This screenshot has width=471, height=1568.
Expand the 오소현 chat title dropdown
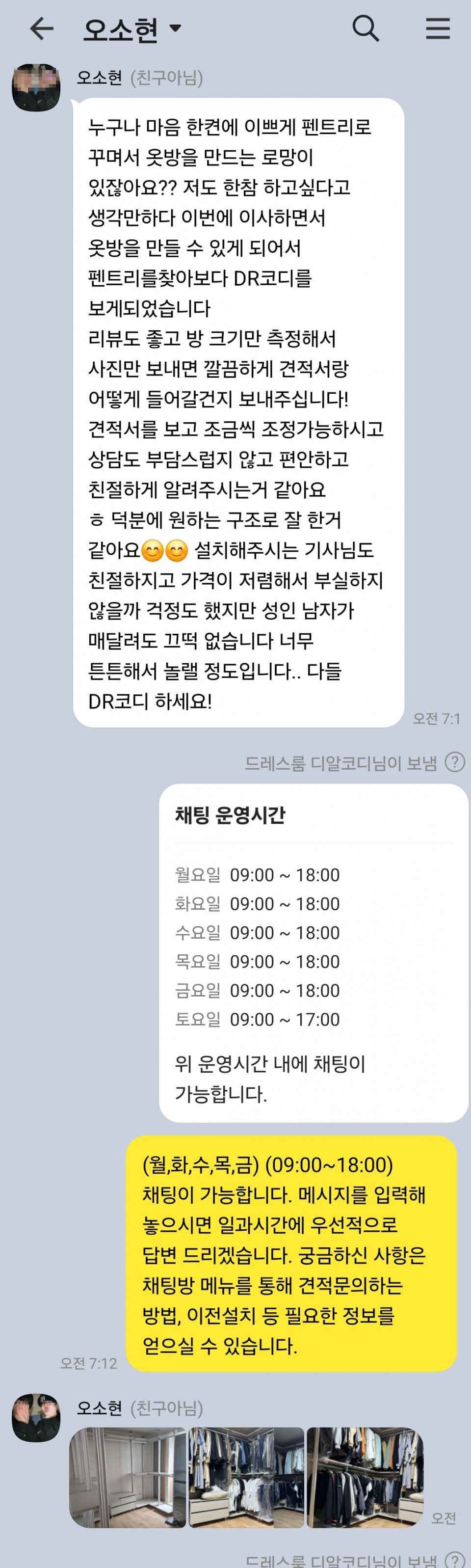tap(175, 28)
